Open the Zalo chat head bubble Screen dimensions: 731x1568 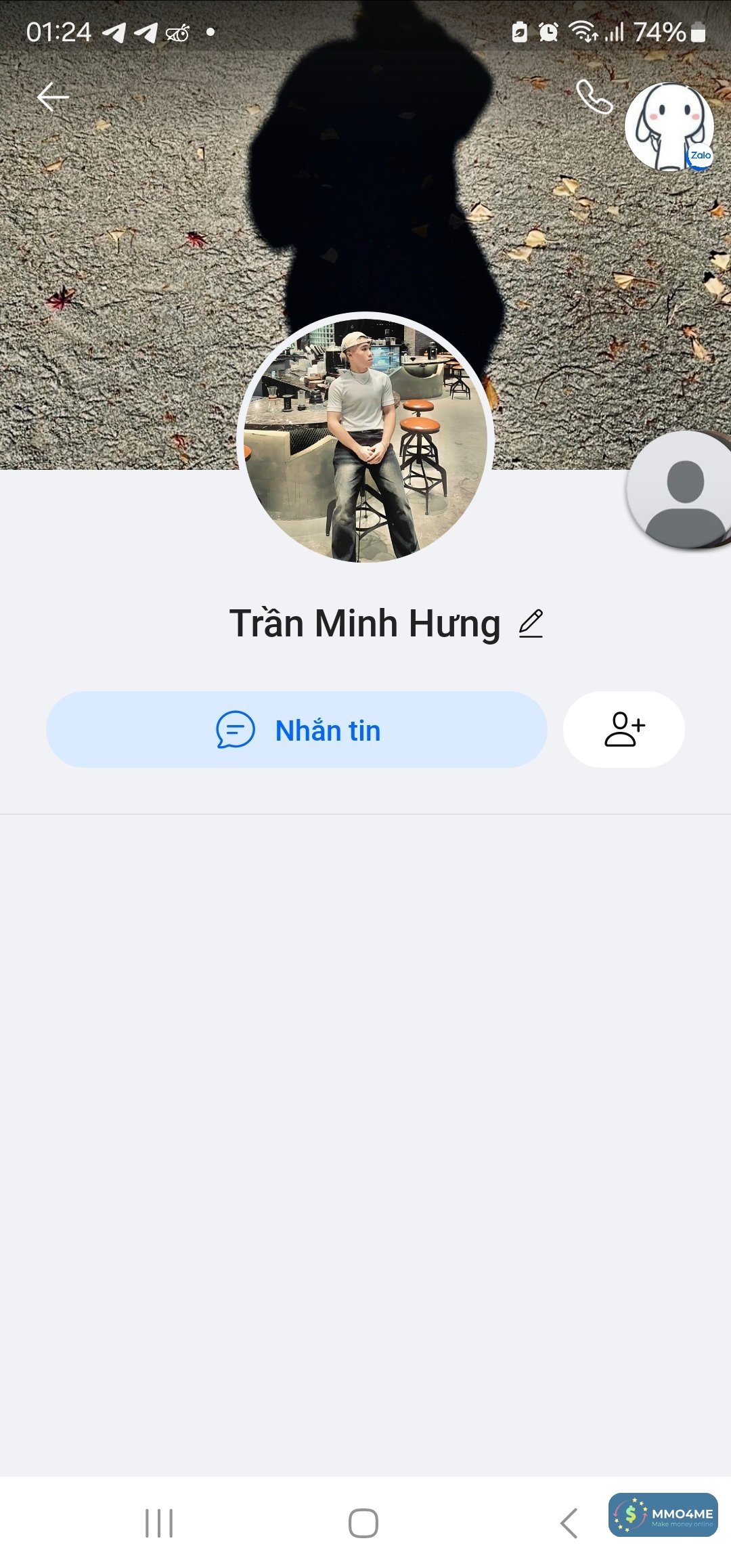click(x=669, y=127)
